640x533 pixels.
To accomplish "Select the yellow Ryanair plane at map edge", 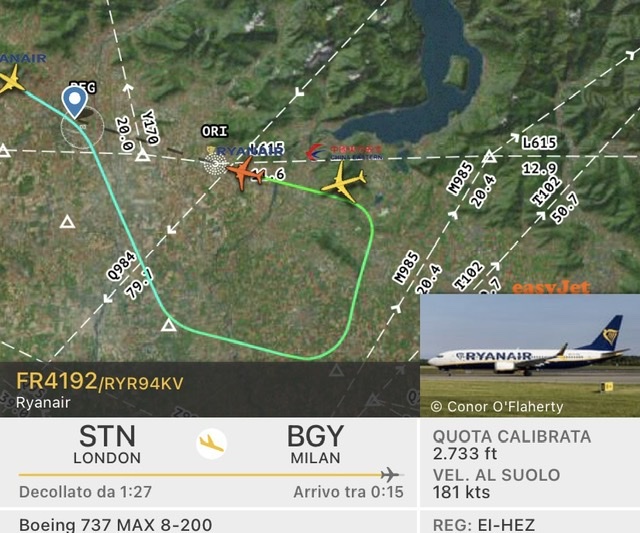I will click(x=10, y=80).
